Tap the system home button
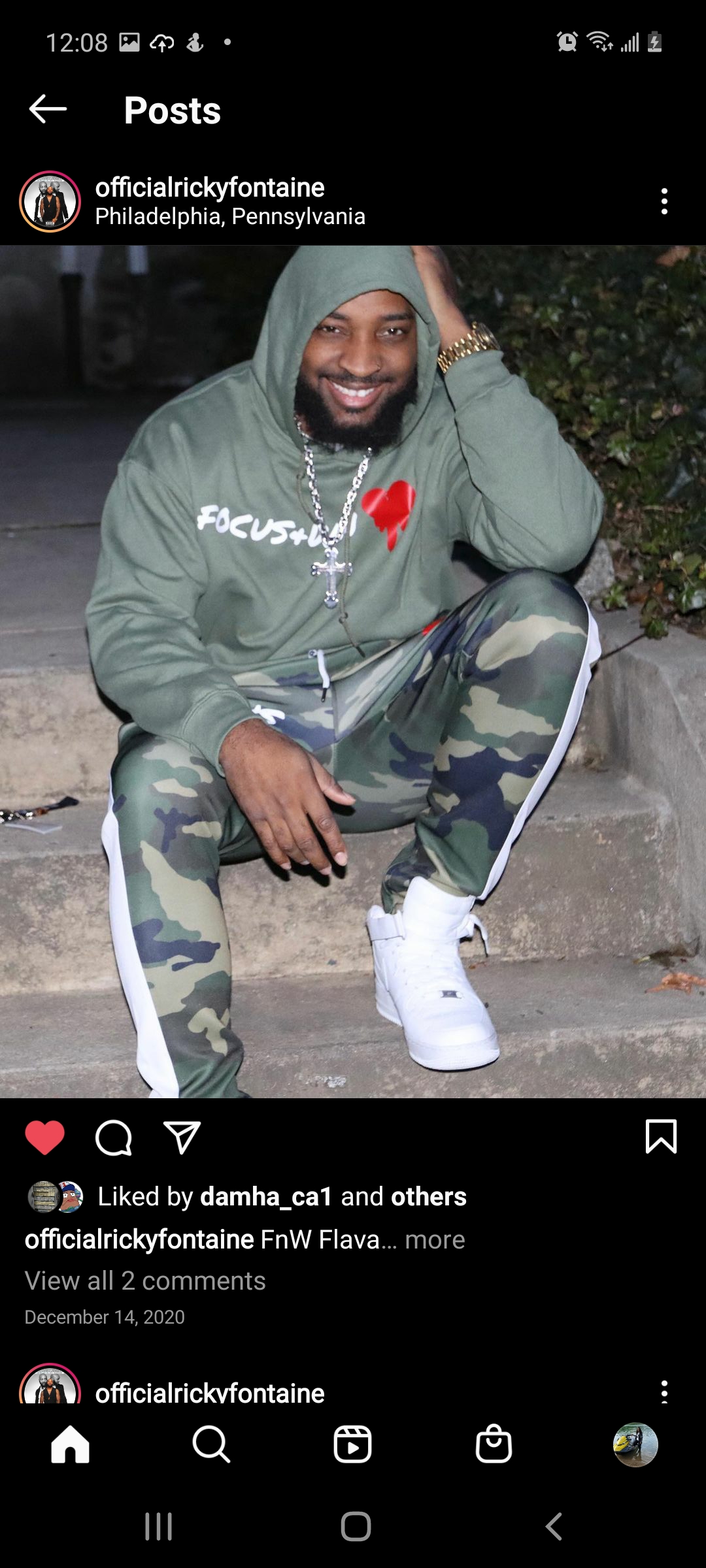Image resolution: width=706 pixels, height=1568 pixels. (356, 1527)
